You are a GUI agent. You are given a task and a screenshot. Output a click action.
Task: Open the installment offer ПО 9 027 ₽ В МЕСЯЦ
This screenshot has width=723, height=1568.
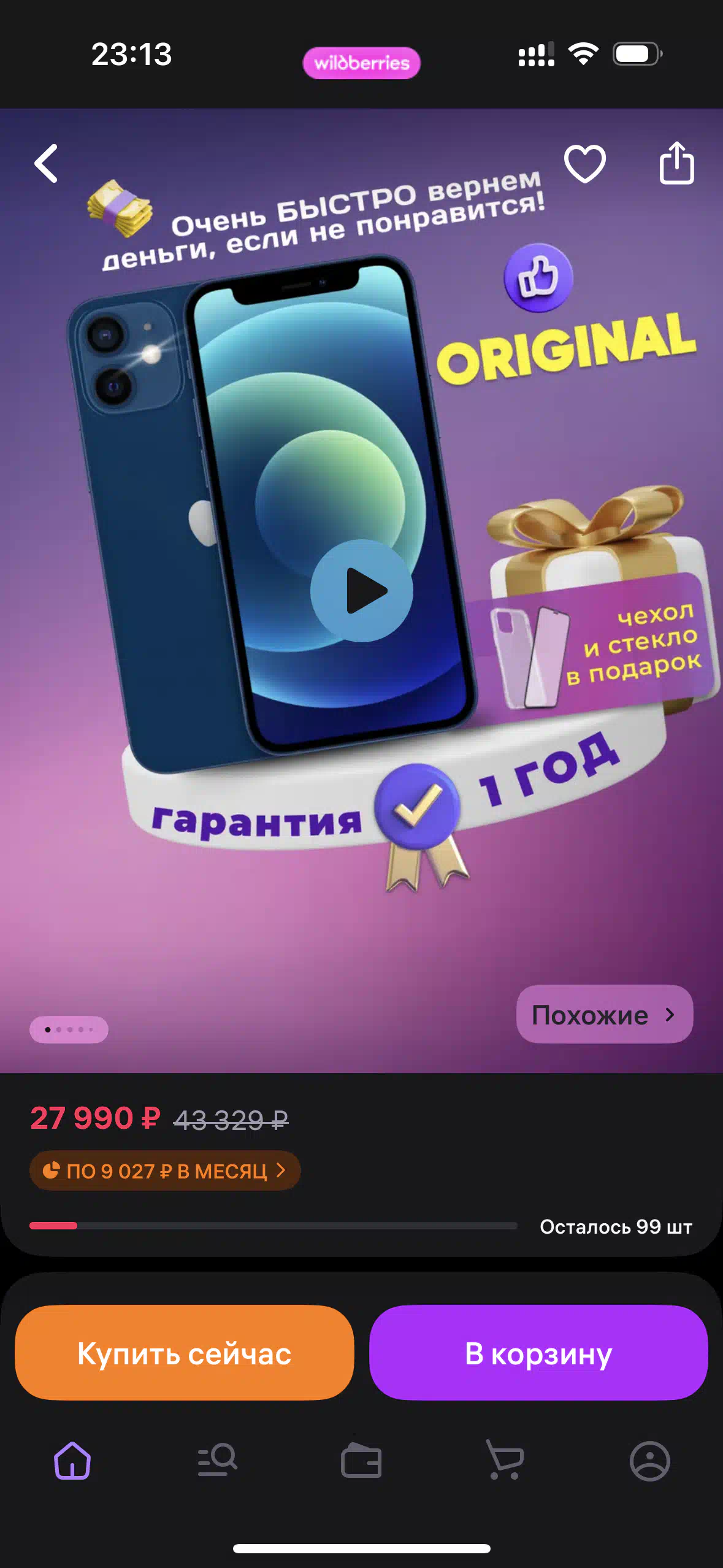pyautogui.click(x=165, y=1170)
